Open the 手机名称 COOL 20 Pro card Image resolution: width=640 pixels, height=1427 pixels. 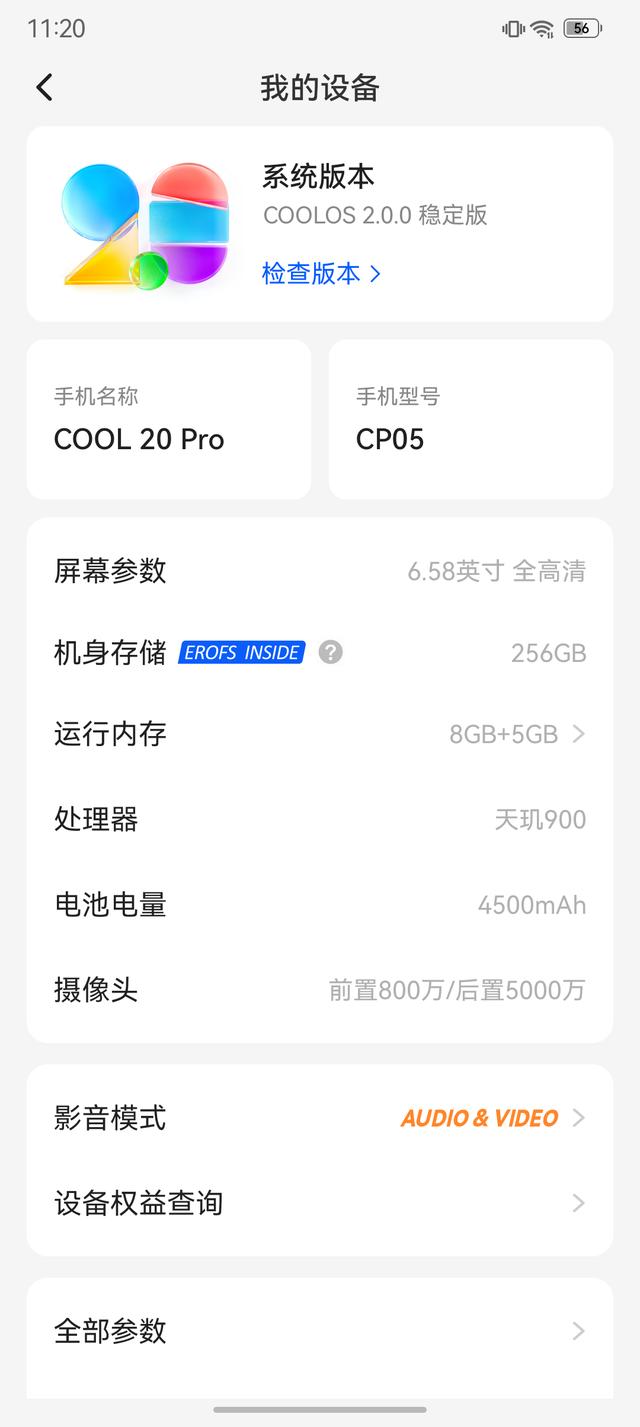(169, 419)
